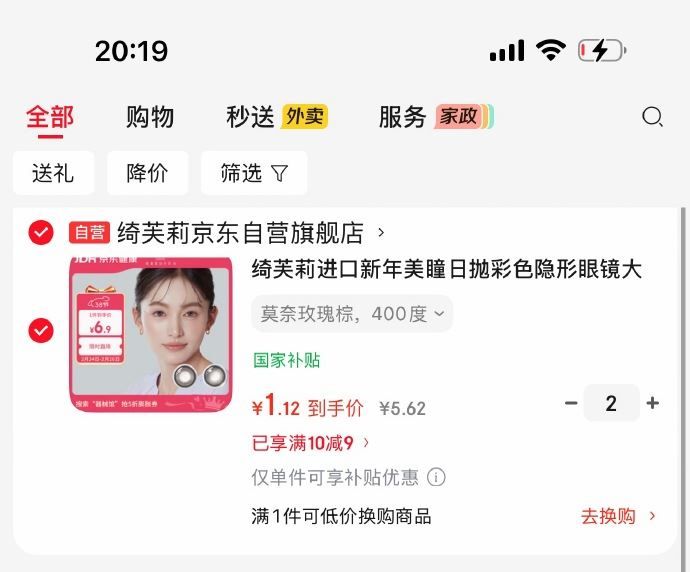Open the search magnifier icon
This screenshot has width=690, height=572.
pyautogui.click(x=652, y=117)
